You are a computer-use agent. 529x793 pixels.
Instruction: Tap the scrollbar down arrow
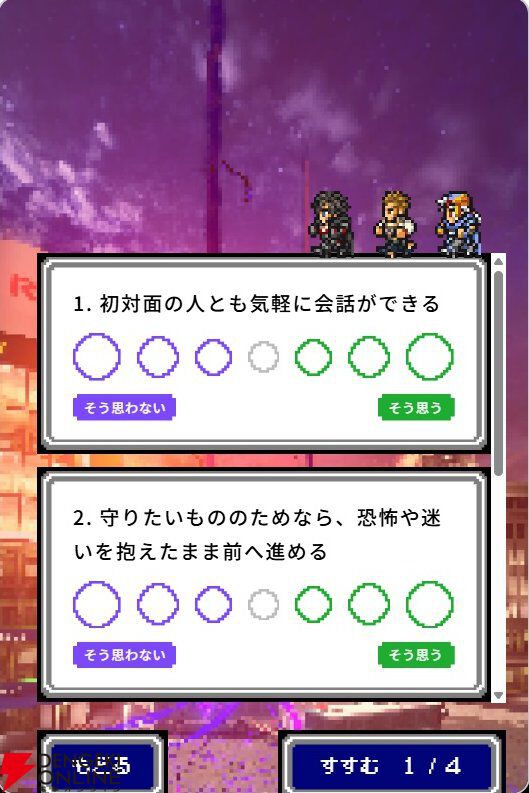click(498, 695)
